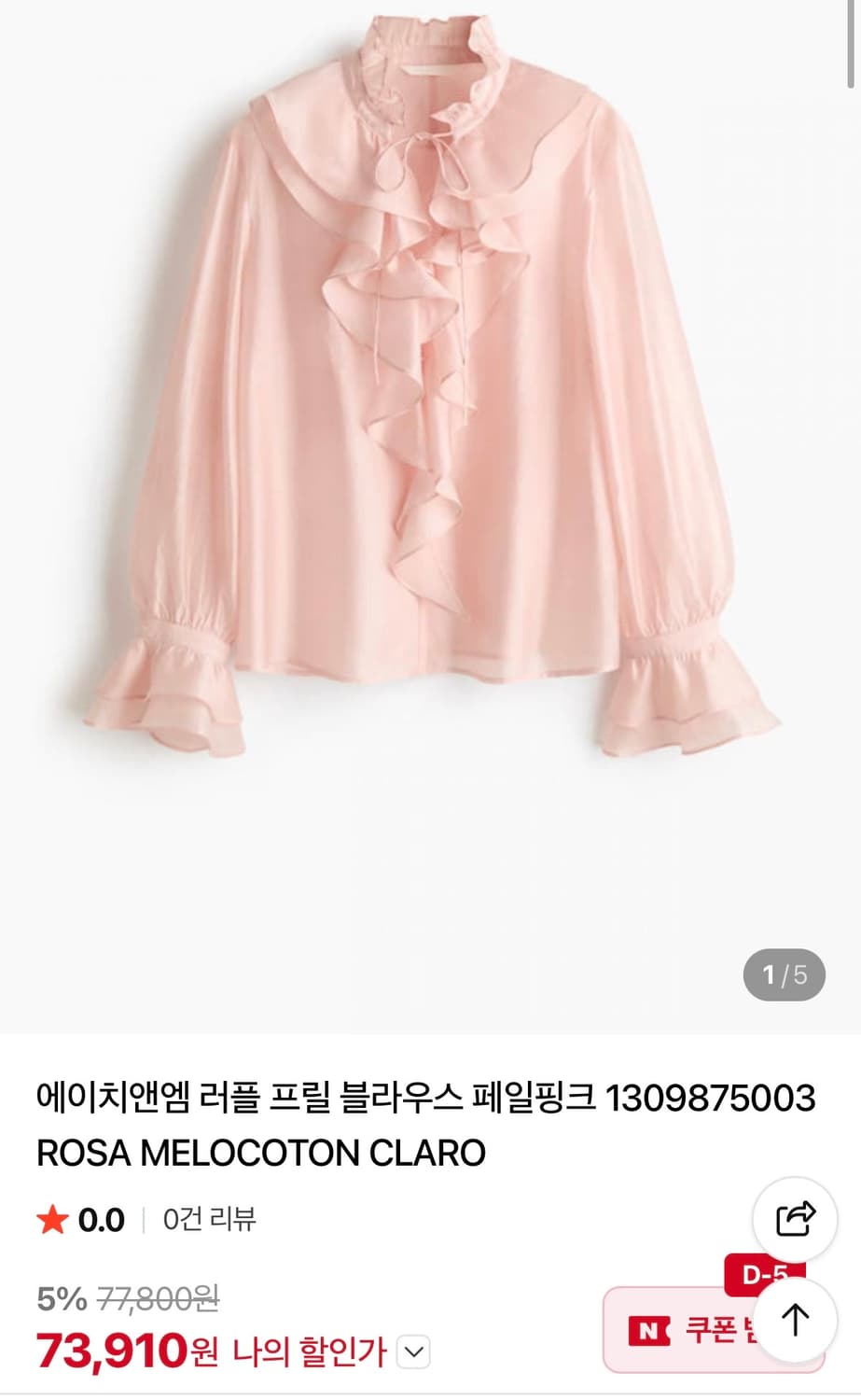Open the 0건 리뷰 review section

[207, 1218]
